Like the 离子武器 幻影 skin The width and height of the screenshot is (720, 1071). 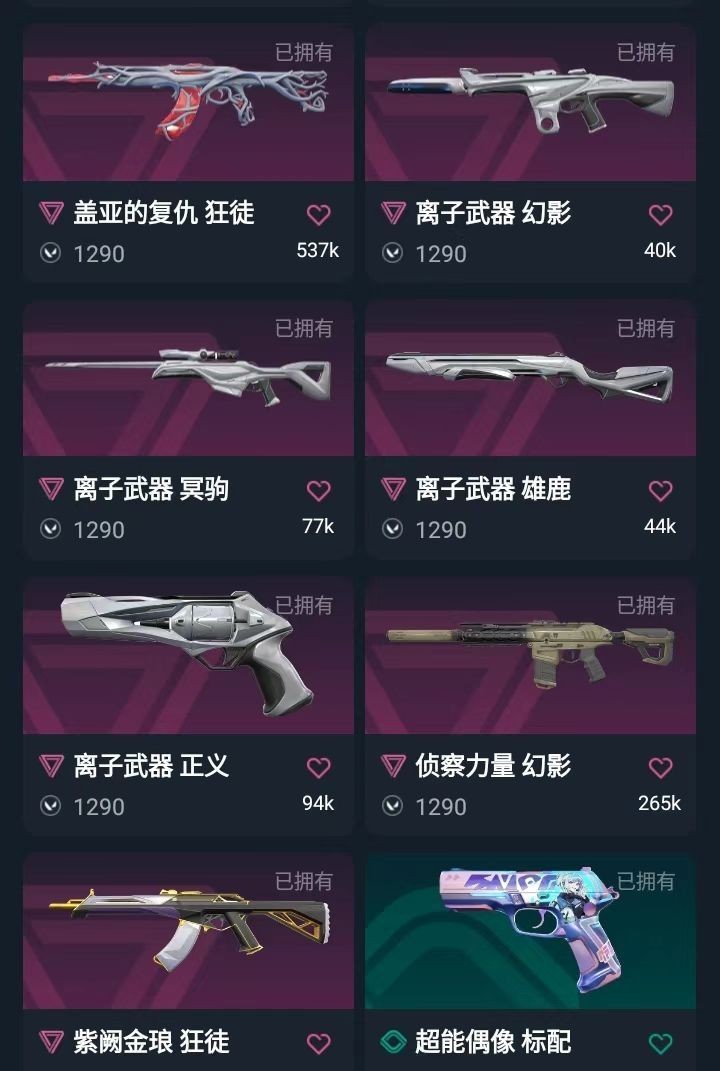pos(660,214)
